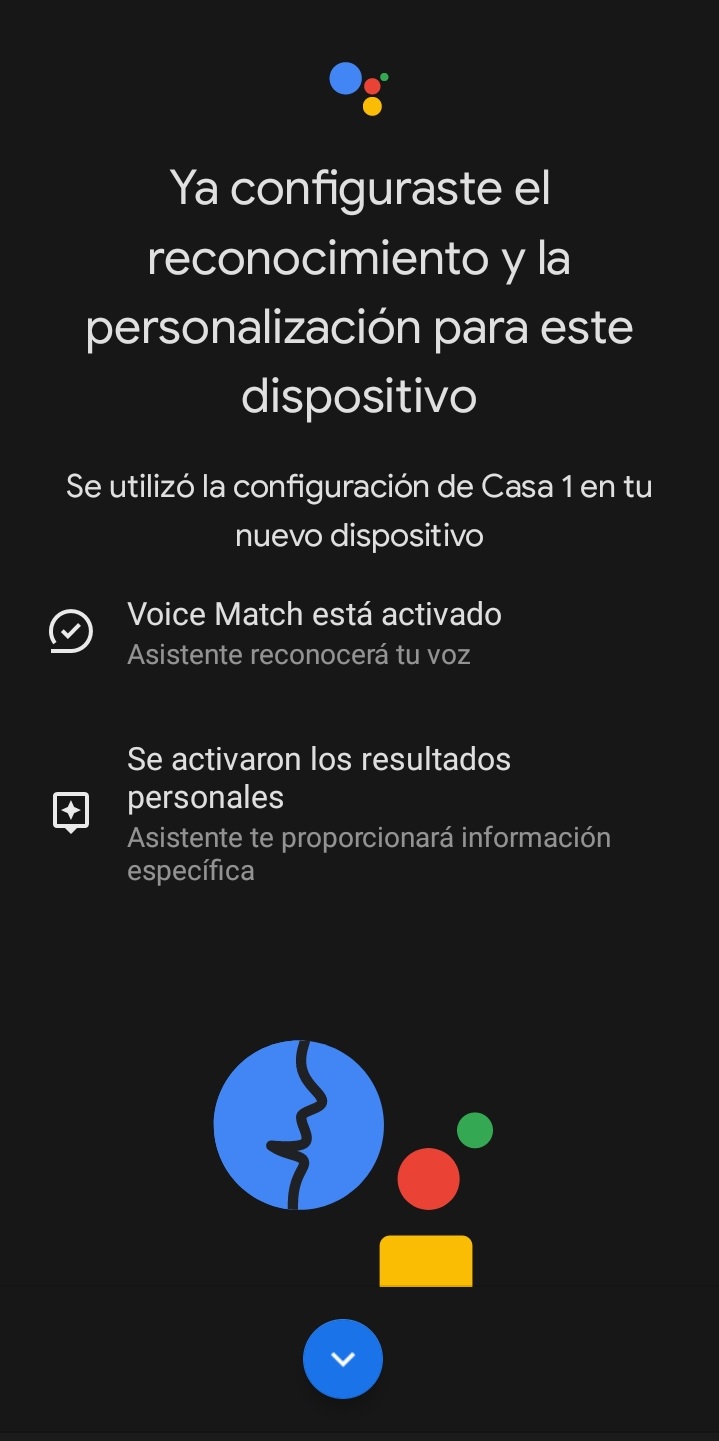
Task: Tap the blue down-arrow button
Action: (343, 1358)
